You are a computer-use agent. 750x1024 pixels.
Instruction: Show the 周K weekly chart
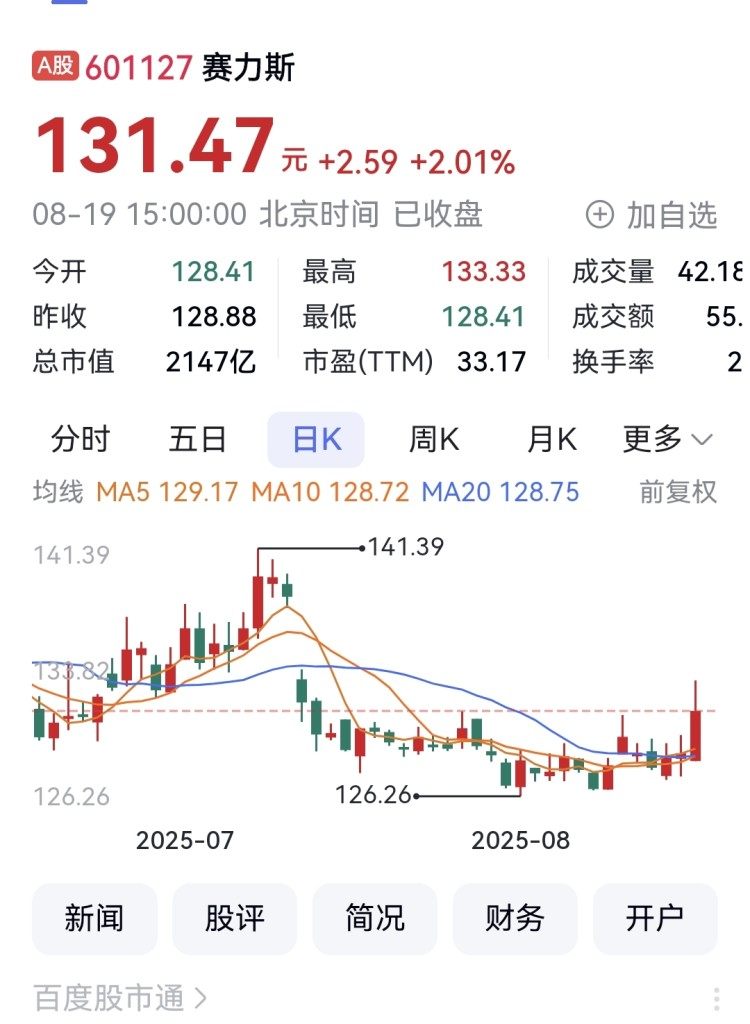click(434, 439)
